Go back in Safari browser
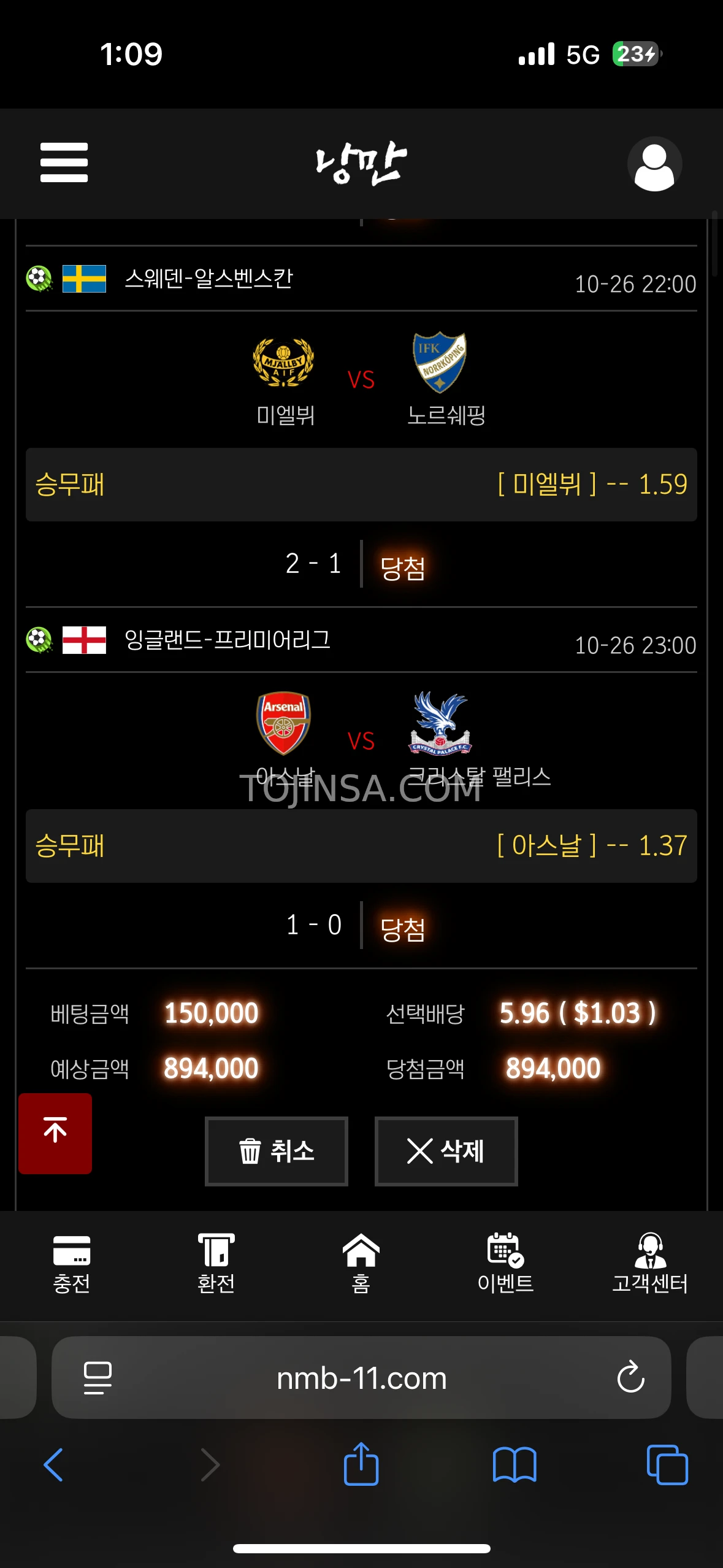Viewport: 723px width, 1568px height. click(x=53, y=1465)
